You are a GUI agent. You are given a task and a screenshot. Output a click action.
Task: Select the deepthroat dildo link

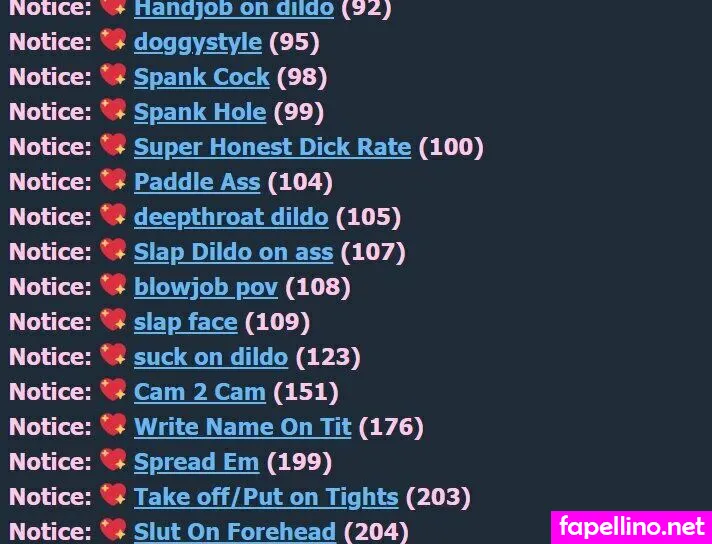tap(230, 218)
